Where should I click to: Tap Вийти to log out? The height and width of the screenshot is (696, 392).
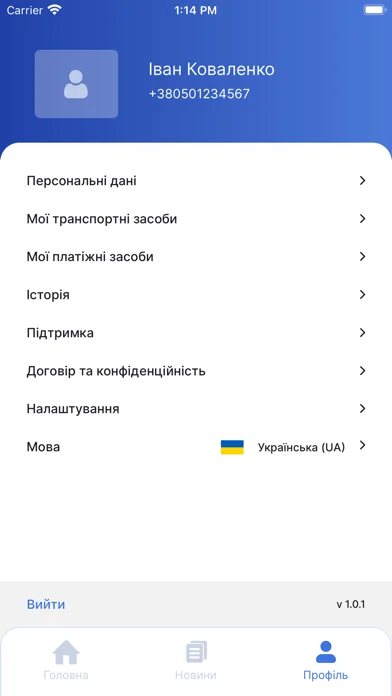pos(46,604)
